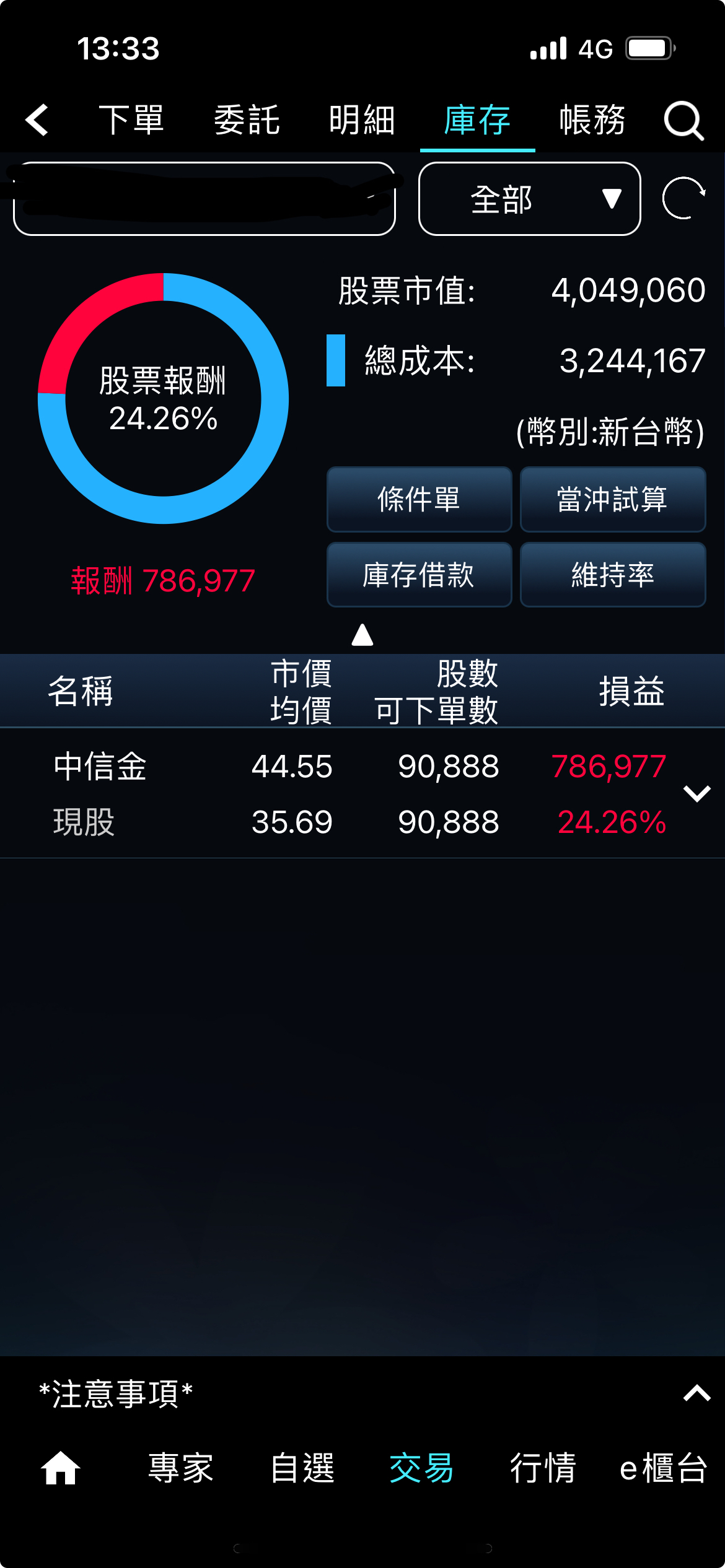Viewport: 725px width, 1568px height.
Task: Switch to the 行情 bottom tab
Action: (543, 1468)
